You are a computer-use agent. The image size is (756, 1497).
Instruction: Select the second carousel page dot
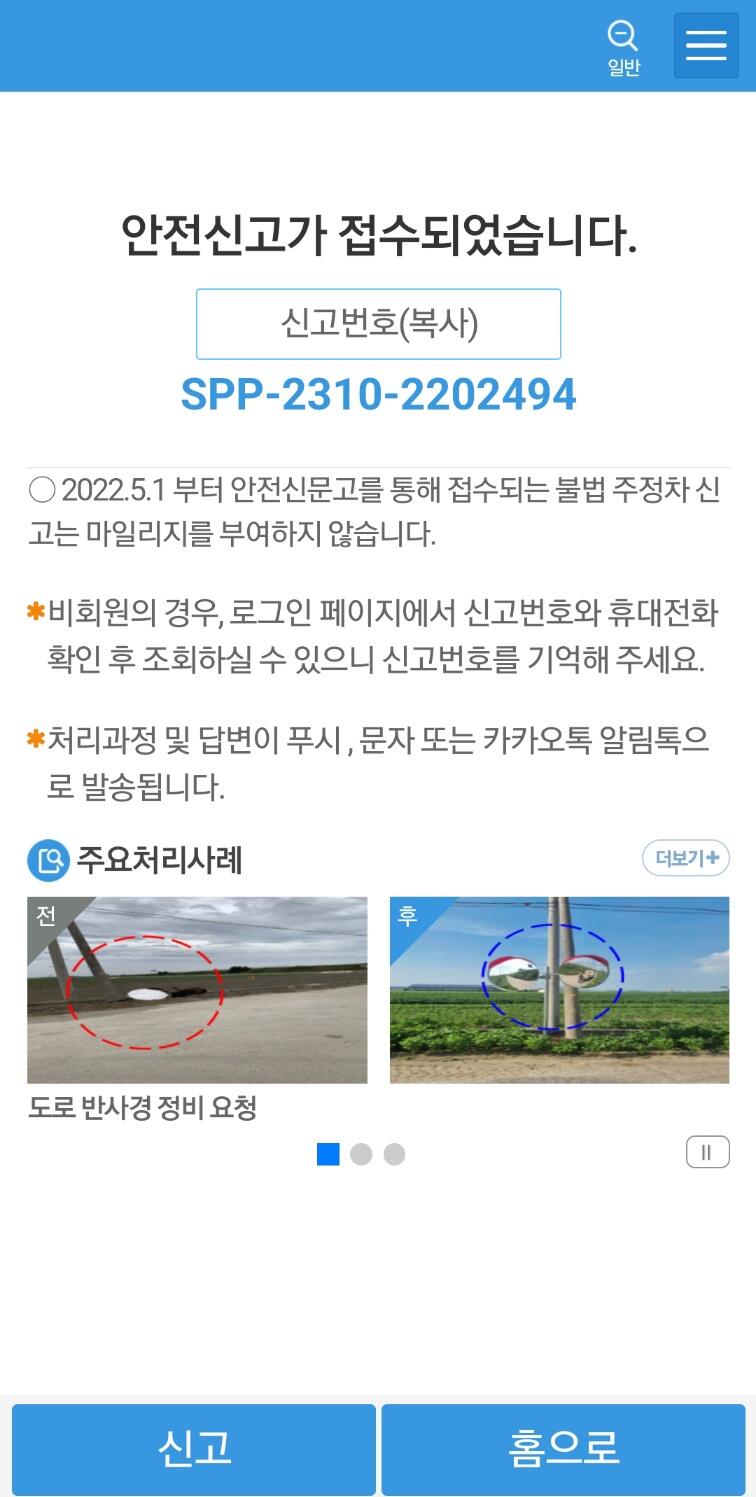pos(361,1154)
